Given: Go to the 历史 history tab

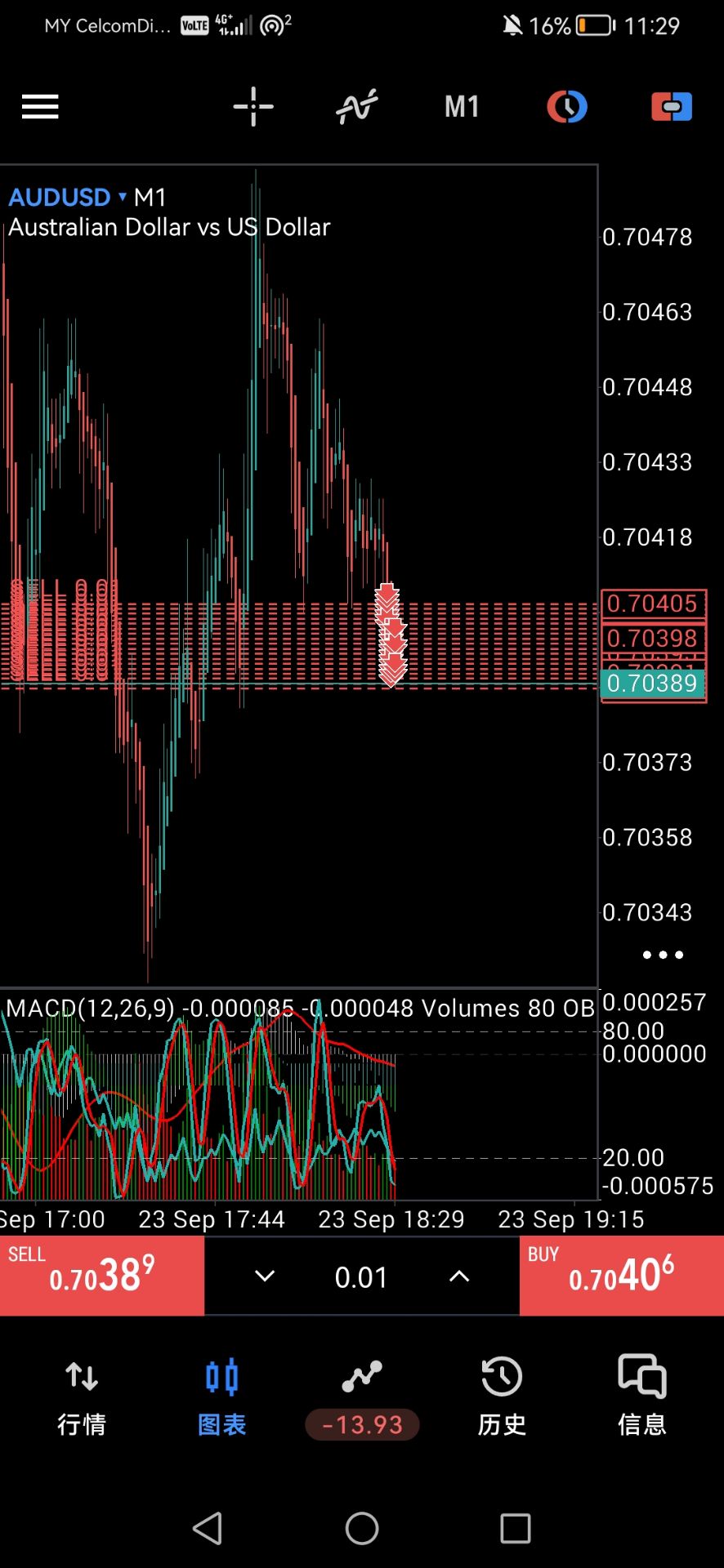Looking at the screenshot, I should [502, 1398].
